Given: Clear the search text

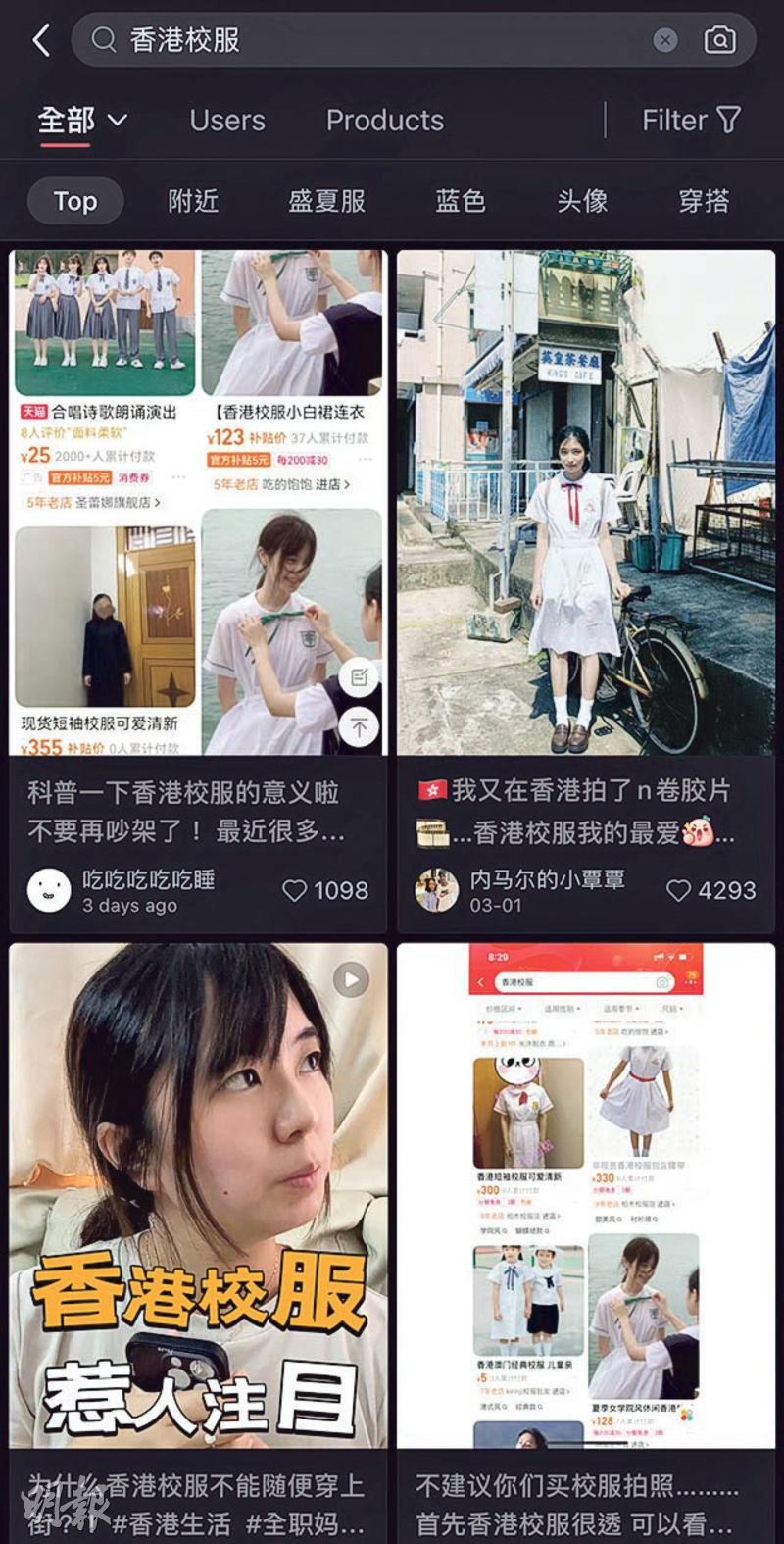Looking at the screenshot, I should pos(665,40).
